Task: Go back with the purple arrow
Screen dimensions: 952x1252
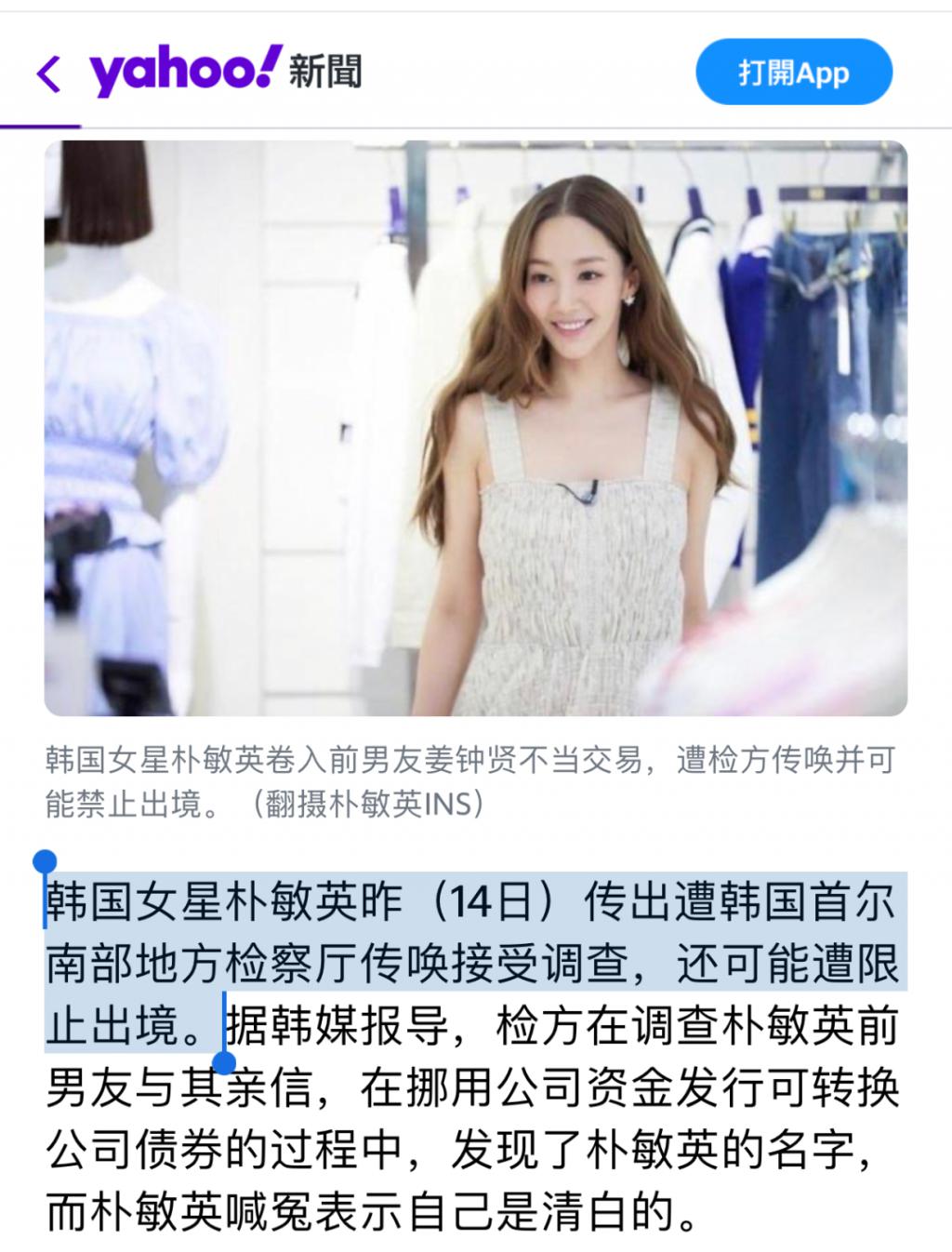Action: (48, 73)
